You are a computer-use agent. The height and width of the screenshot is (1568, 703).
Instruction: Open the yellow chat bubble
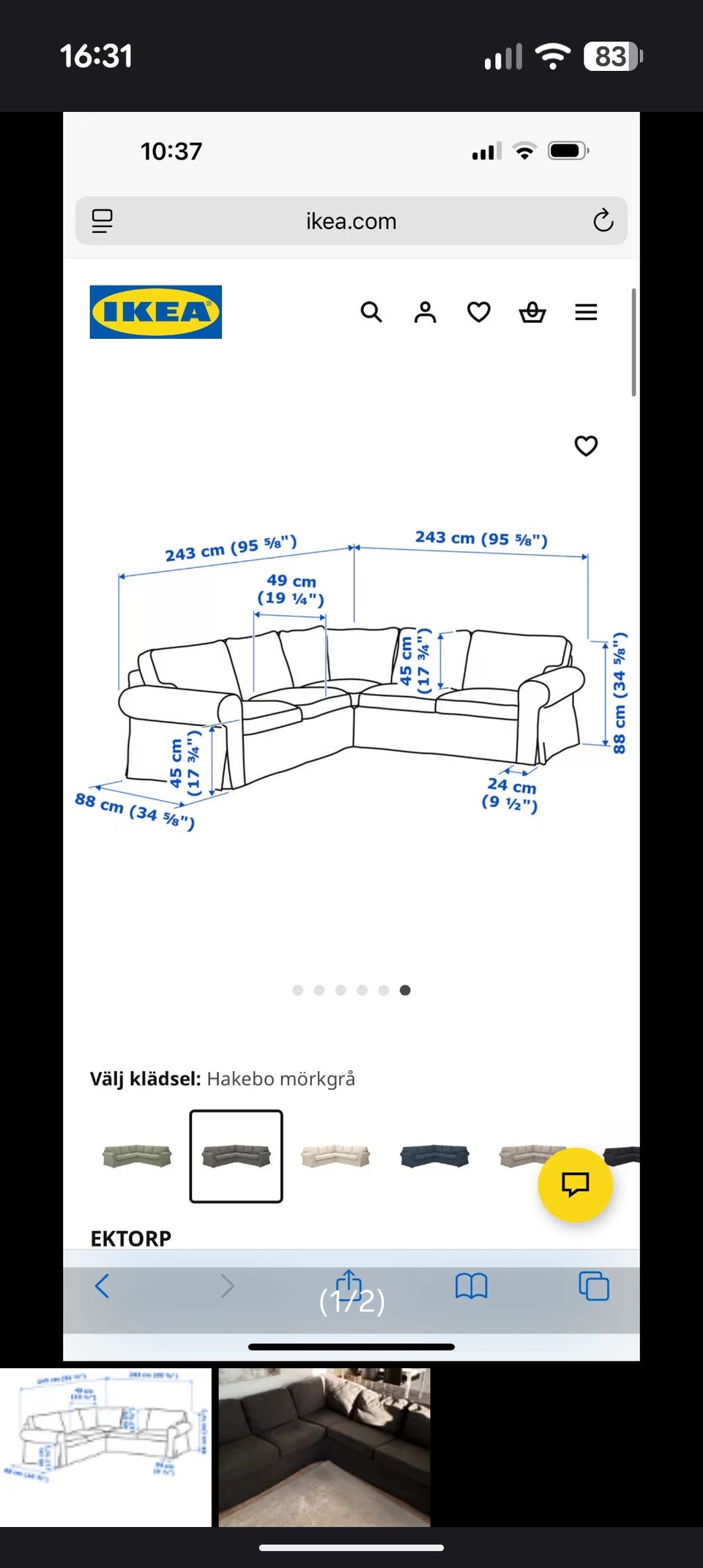click(576, 1186)
